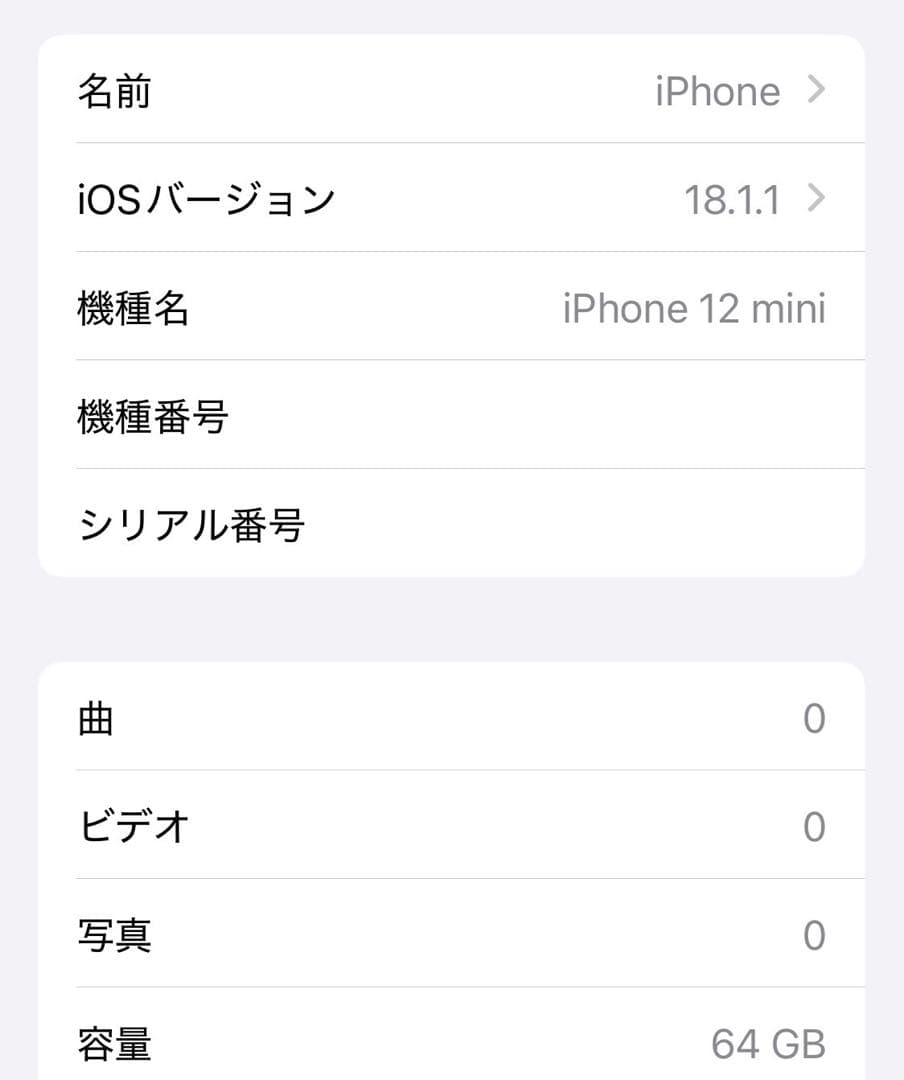Open the 名前 (Name) row
904x1080 pixels.
pyautogui.click(x=450, y=90)
